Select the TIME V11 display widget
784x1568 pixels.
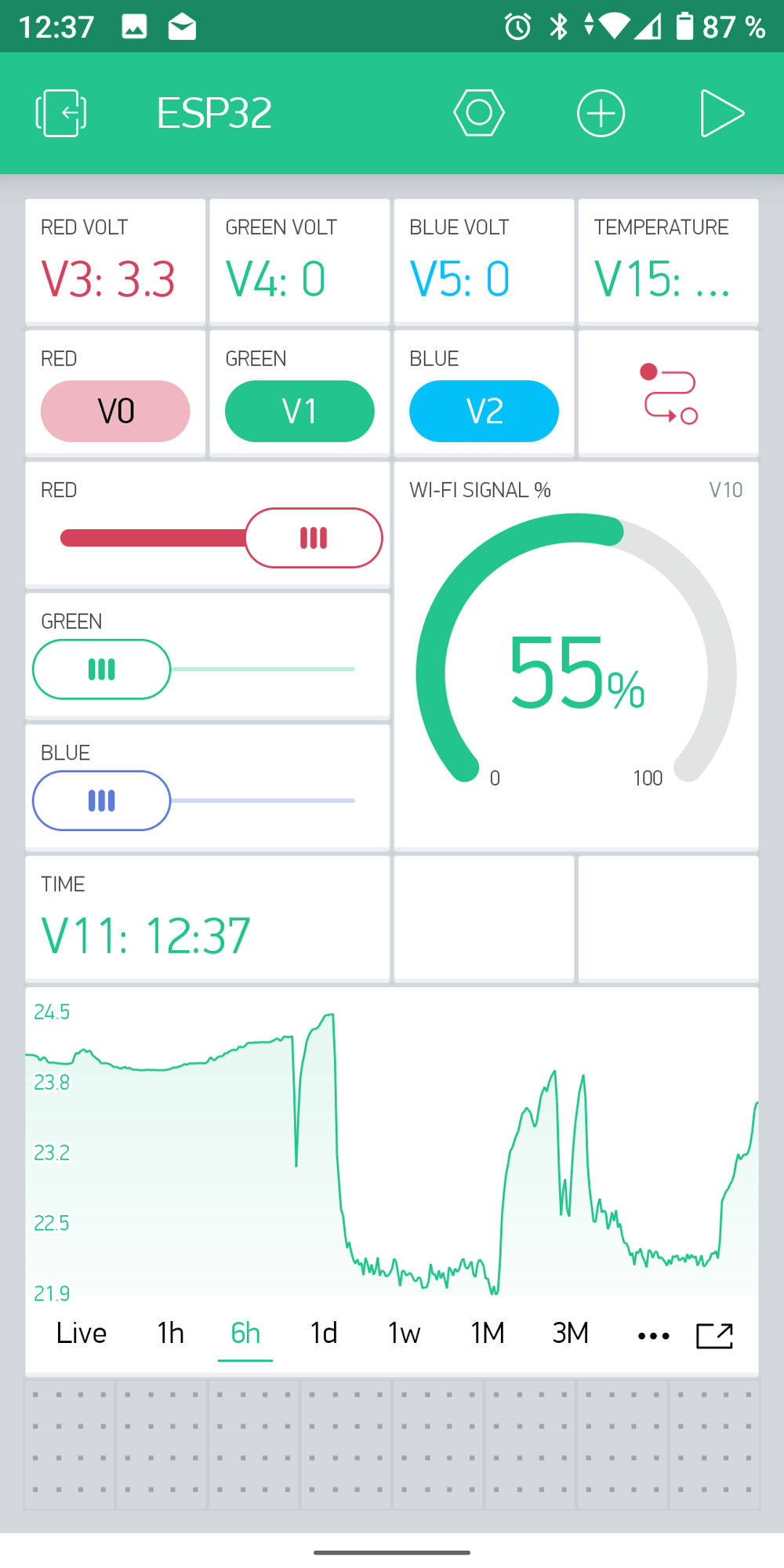click(x=207, y=917)
